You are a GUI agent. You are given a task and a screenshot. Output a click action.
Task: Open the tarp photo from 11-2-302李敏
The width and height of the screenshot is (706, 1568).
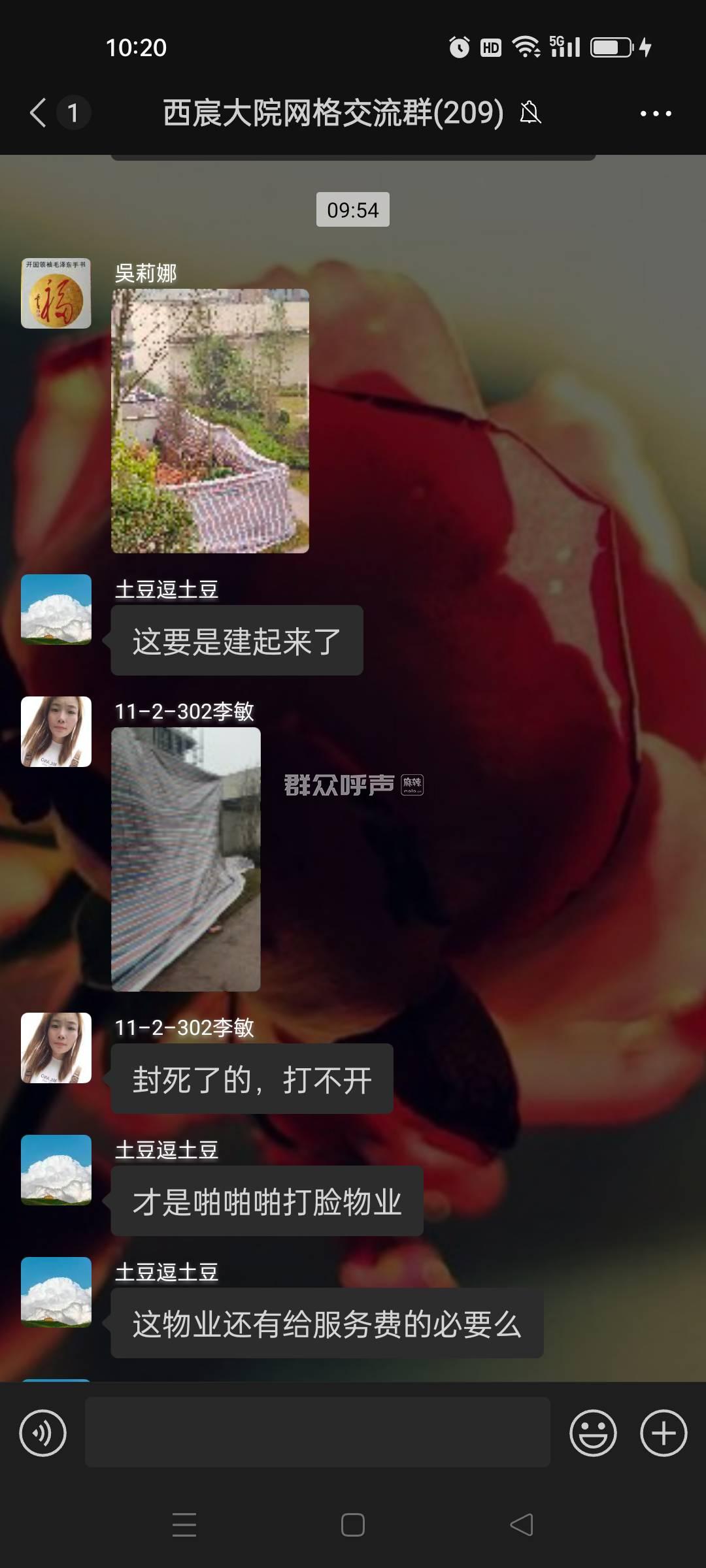point(186,858)
